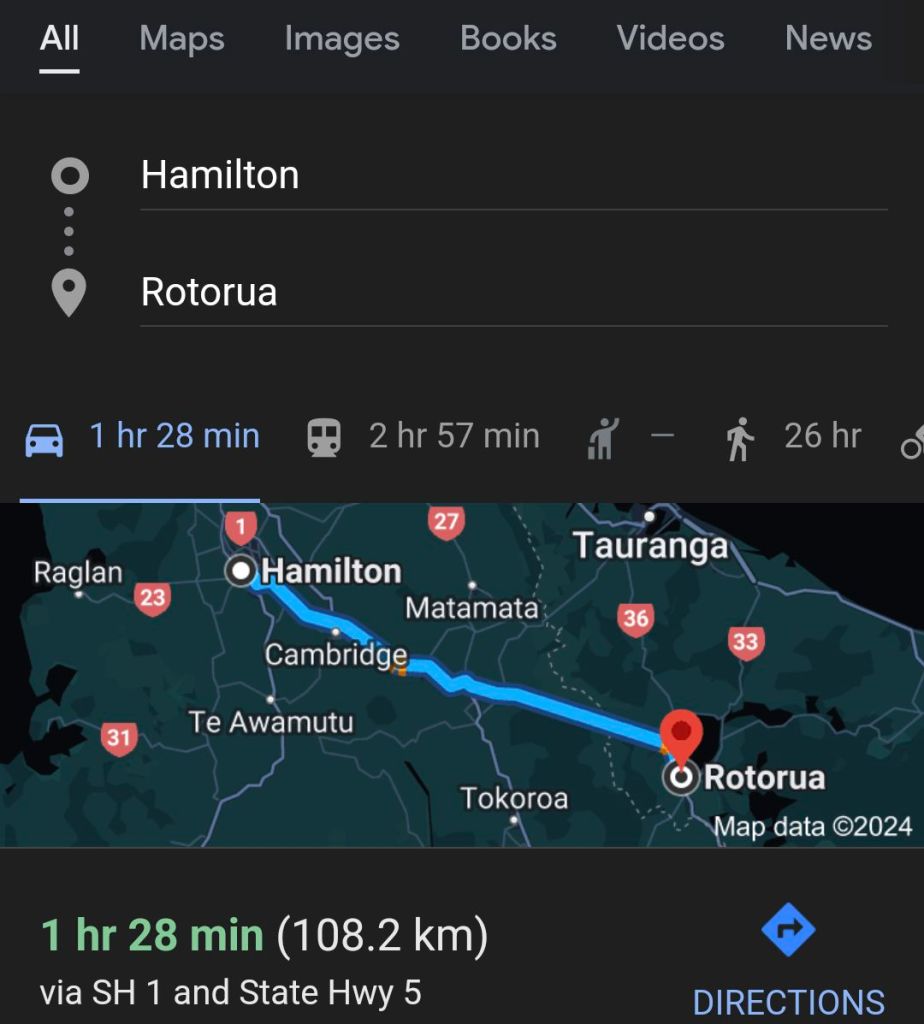Open the Hamilton to Rotorua route map

click(x=462, y=675)
